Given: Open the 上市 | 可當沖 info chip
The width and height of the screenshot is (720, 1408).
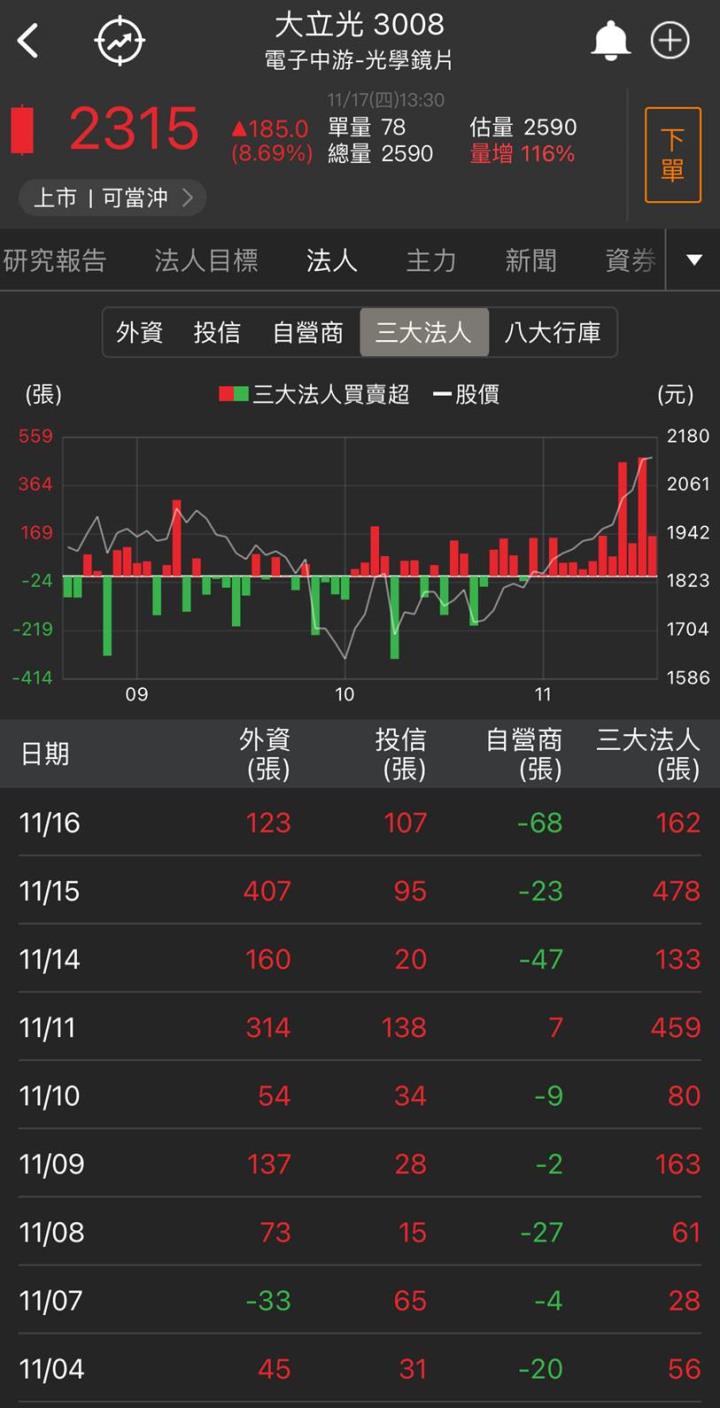Looking at the screenshot, I should [112, 198].
